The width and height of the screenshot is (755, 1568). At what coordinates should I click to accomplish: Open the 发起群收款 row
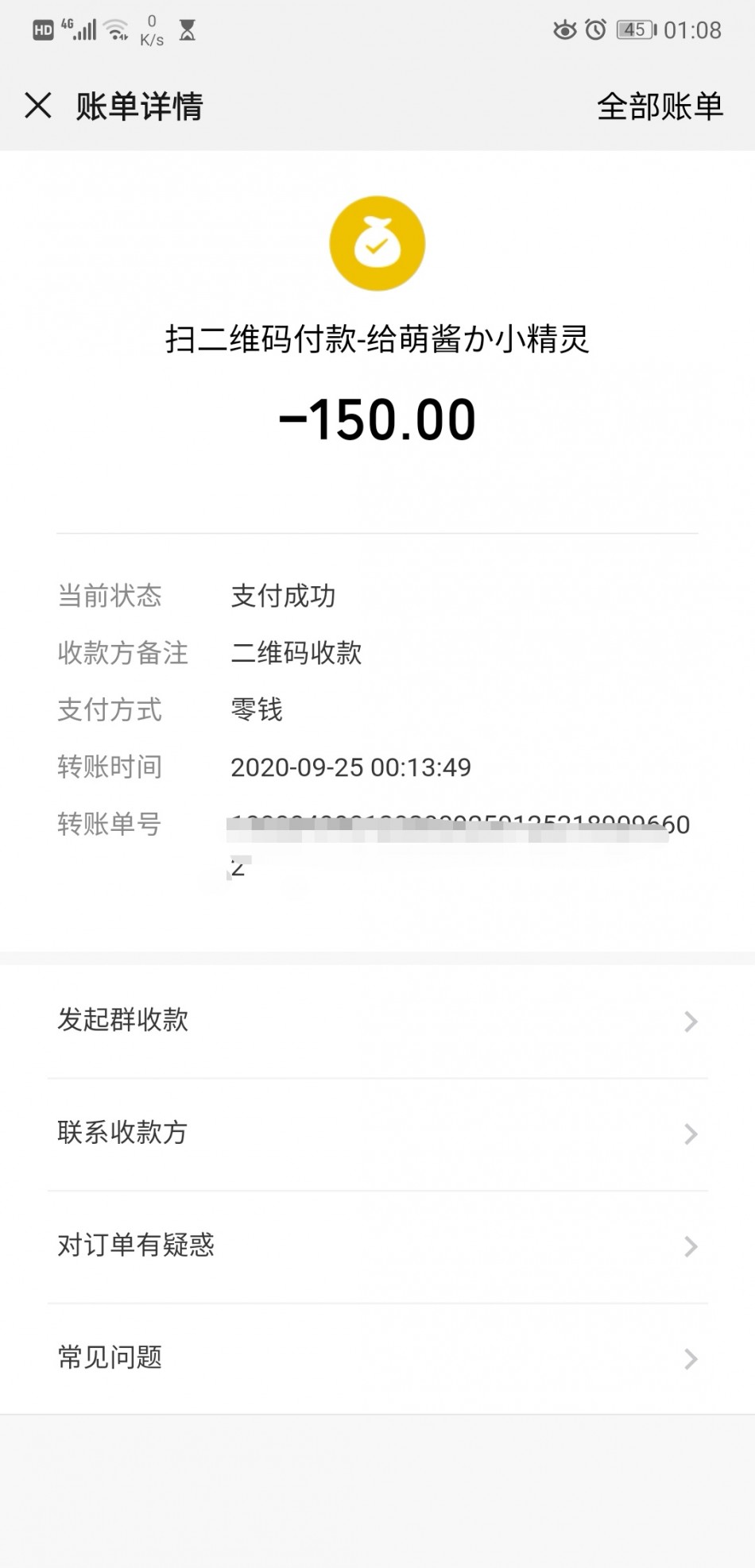click(377, 1021)
